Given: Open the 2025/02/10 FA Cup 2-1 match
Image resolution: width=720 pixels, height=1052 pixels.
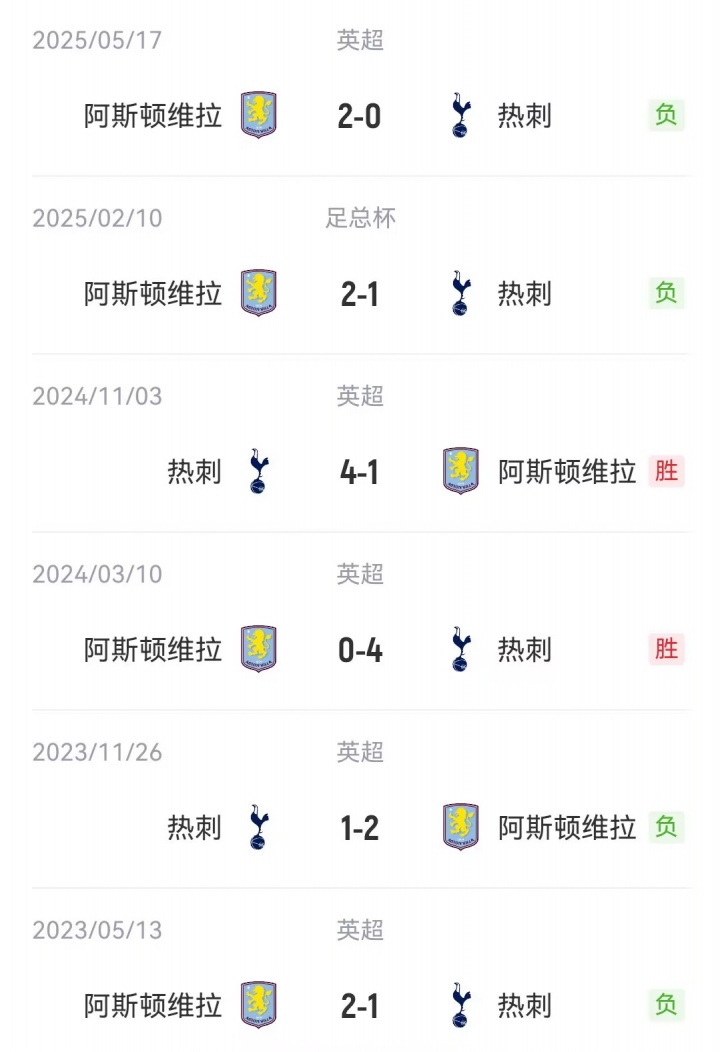Looking at the screenshot, I should pyautogui.click(x=359, y=294).
